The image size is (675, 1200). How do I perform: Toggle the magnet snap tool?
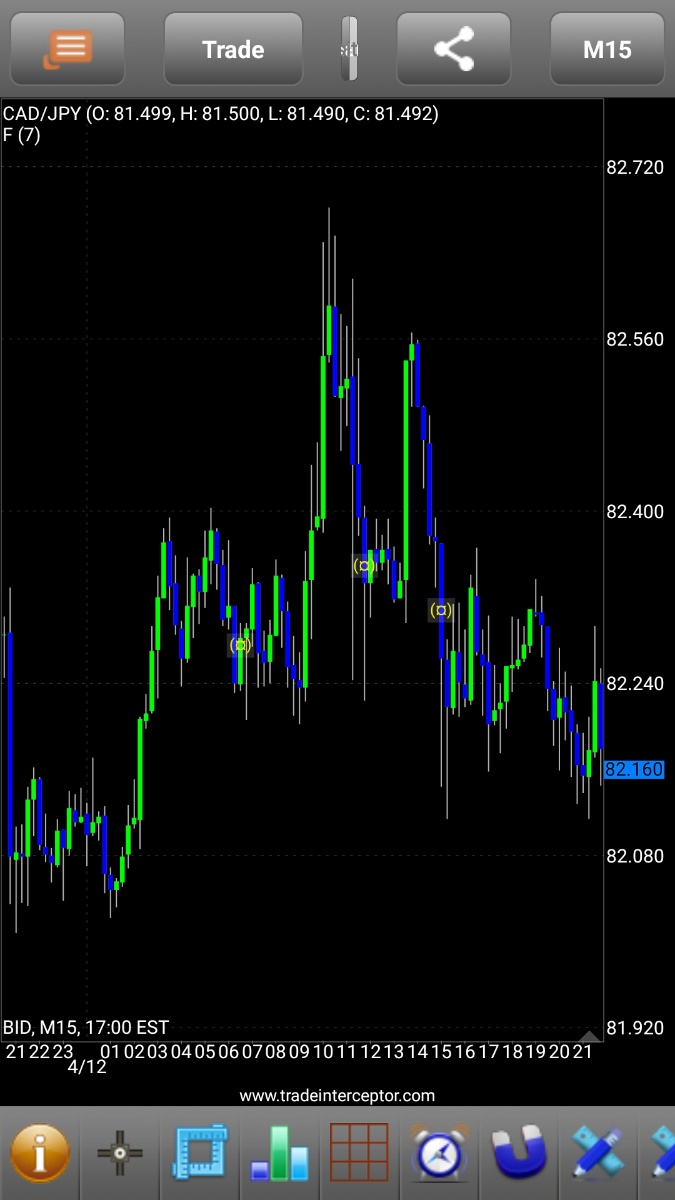[x=520, y=1153]
